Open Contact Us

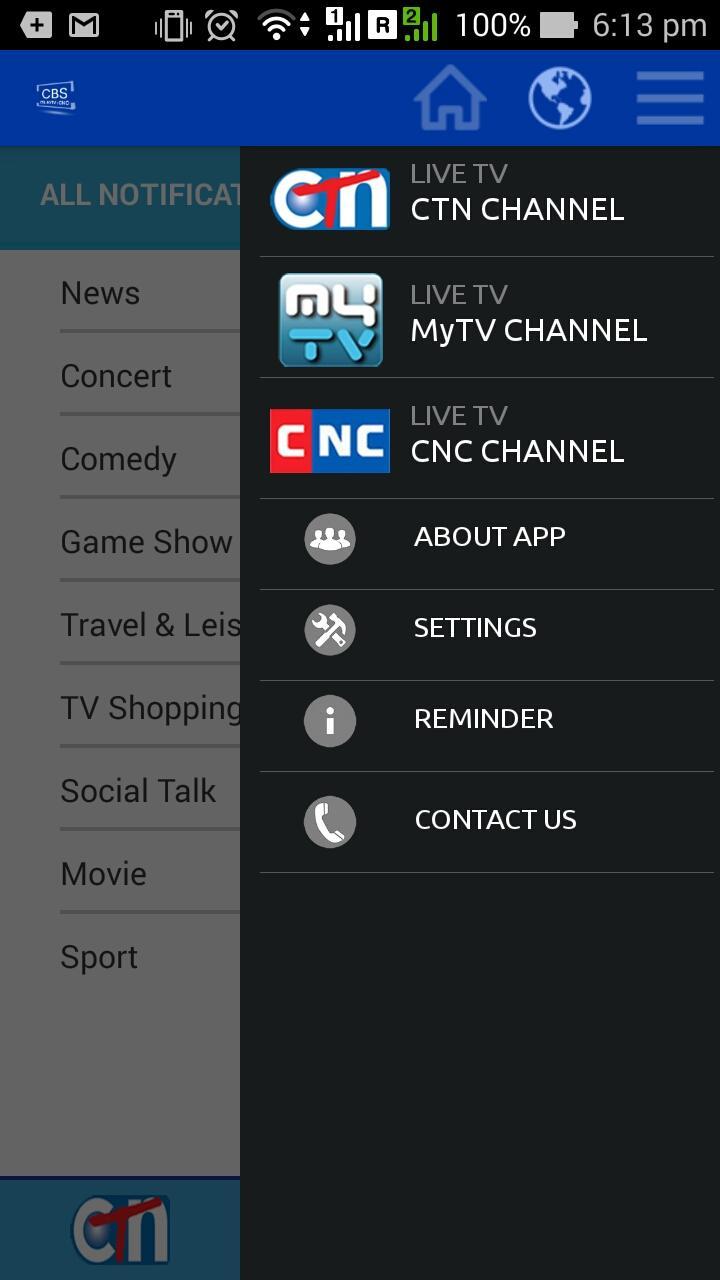(495, 820)
